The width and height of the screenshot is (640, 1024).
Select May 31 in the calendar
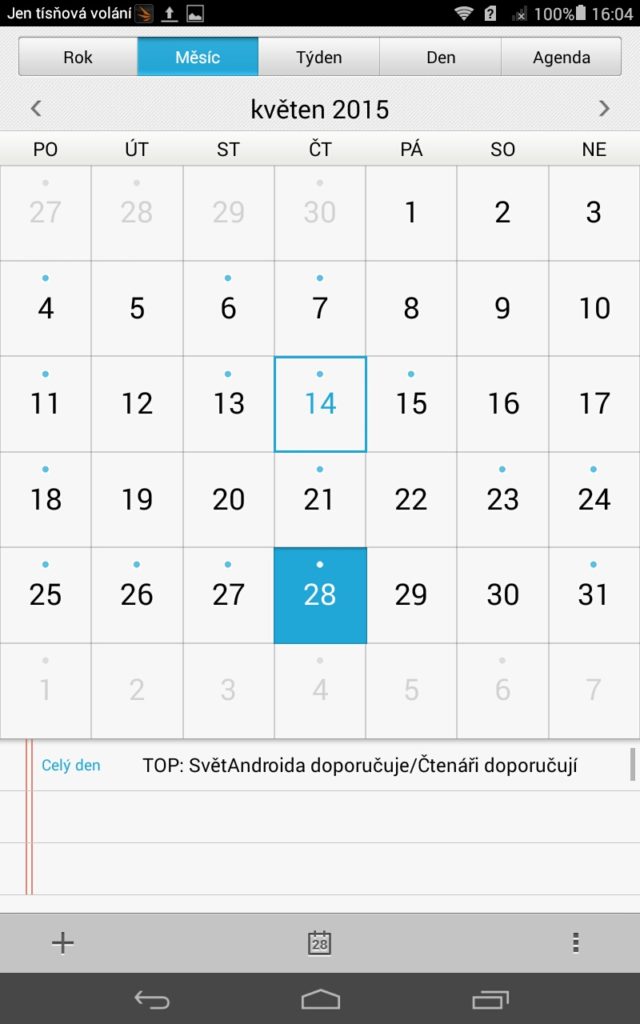(x=594, y=595)
